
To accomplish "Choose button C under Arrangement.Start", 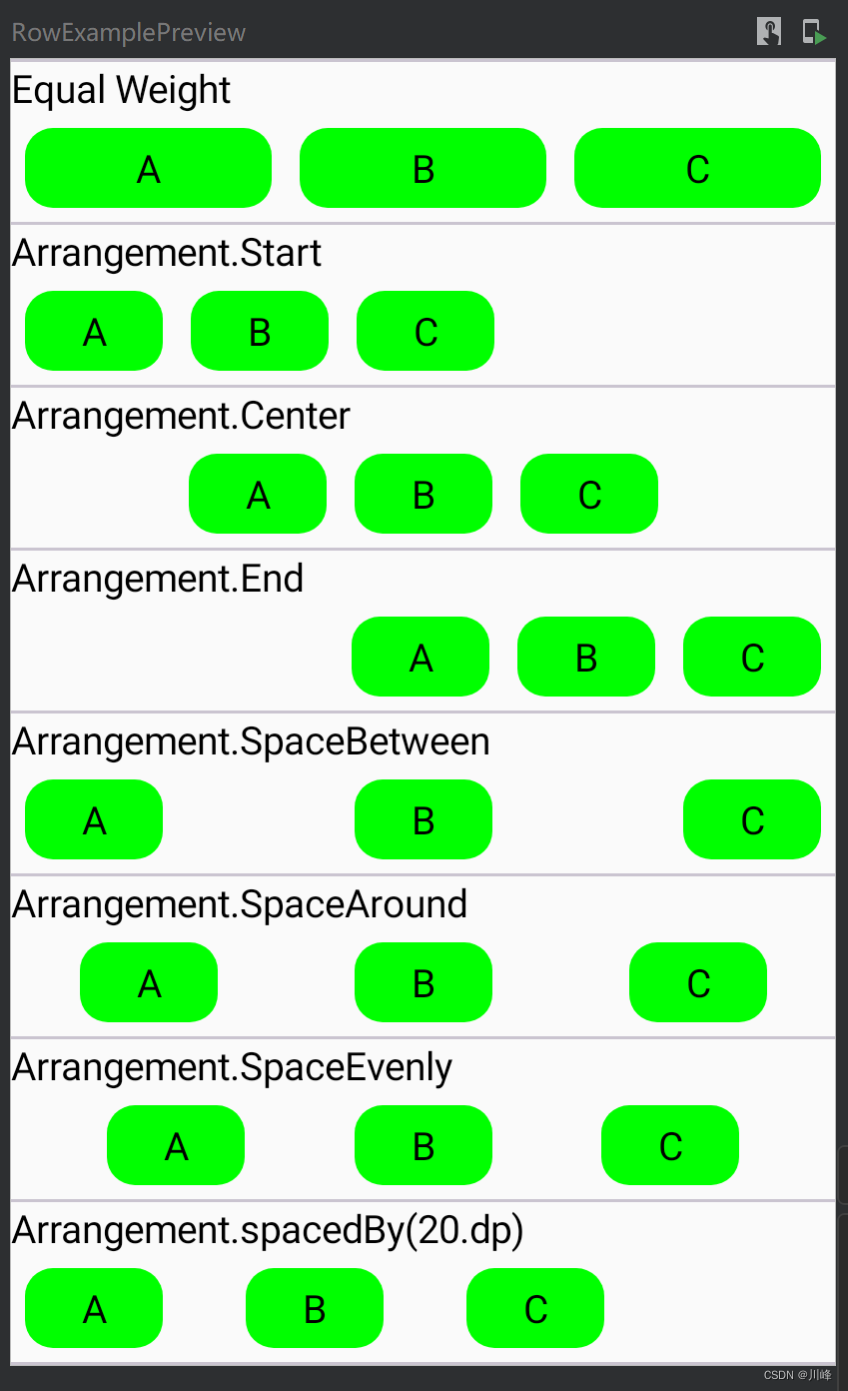I will (x=425, y=331).
